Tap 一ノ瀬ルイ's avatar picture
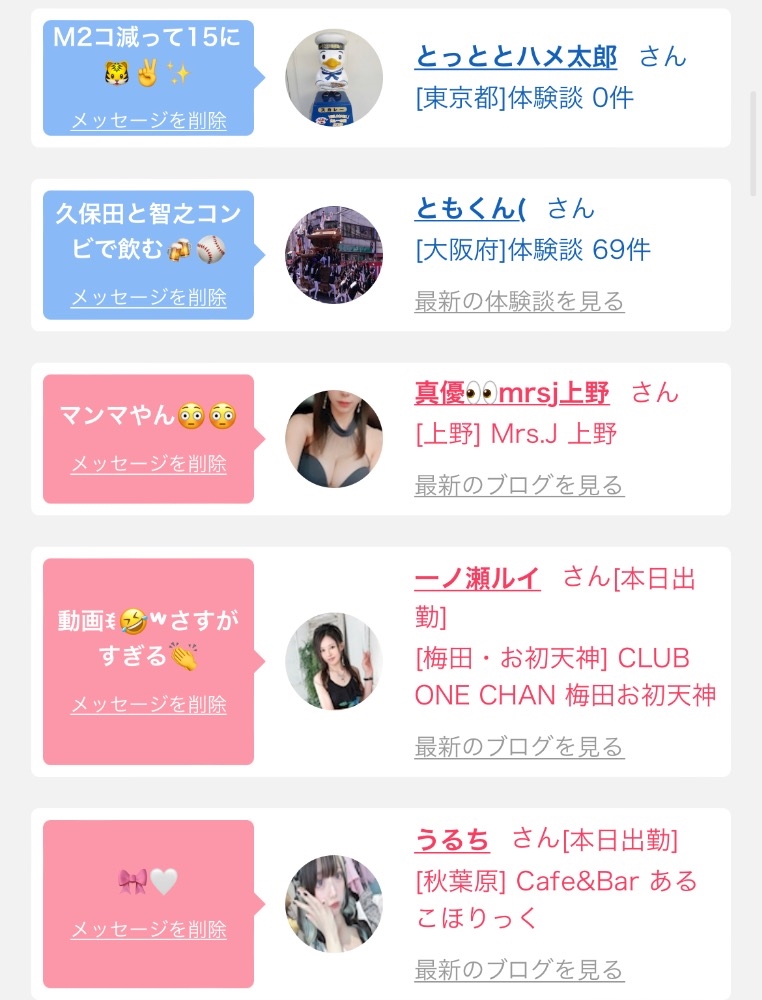This screenshot has height=1000, width=762. [x=333, y=661]
